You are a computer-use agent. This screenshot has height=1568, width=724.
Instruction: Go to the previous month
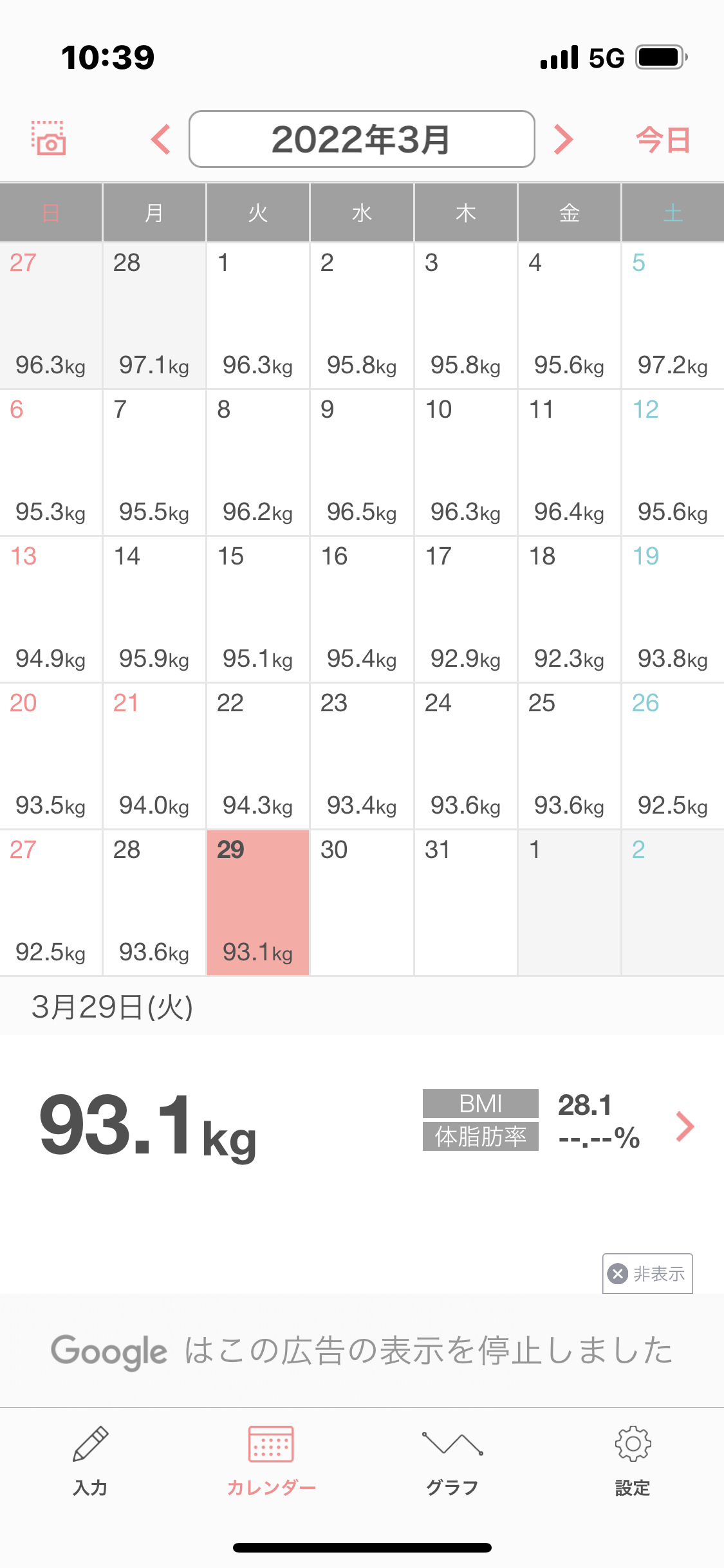[x=161, y=139]
